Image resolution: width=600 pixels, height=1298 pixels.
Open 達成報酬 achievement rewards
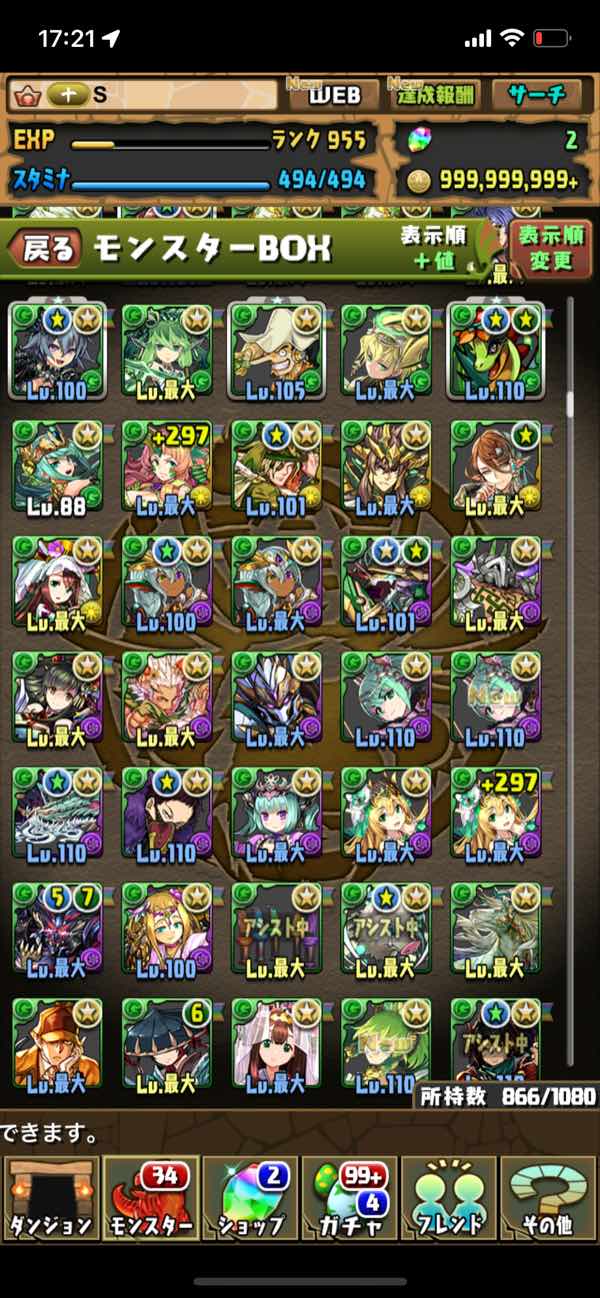coord(436,96)
